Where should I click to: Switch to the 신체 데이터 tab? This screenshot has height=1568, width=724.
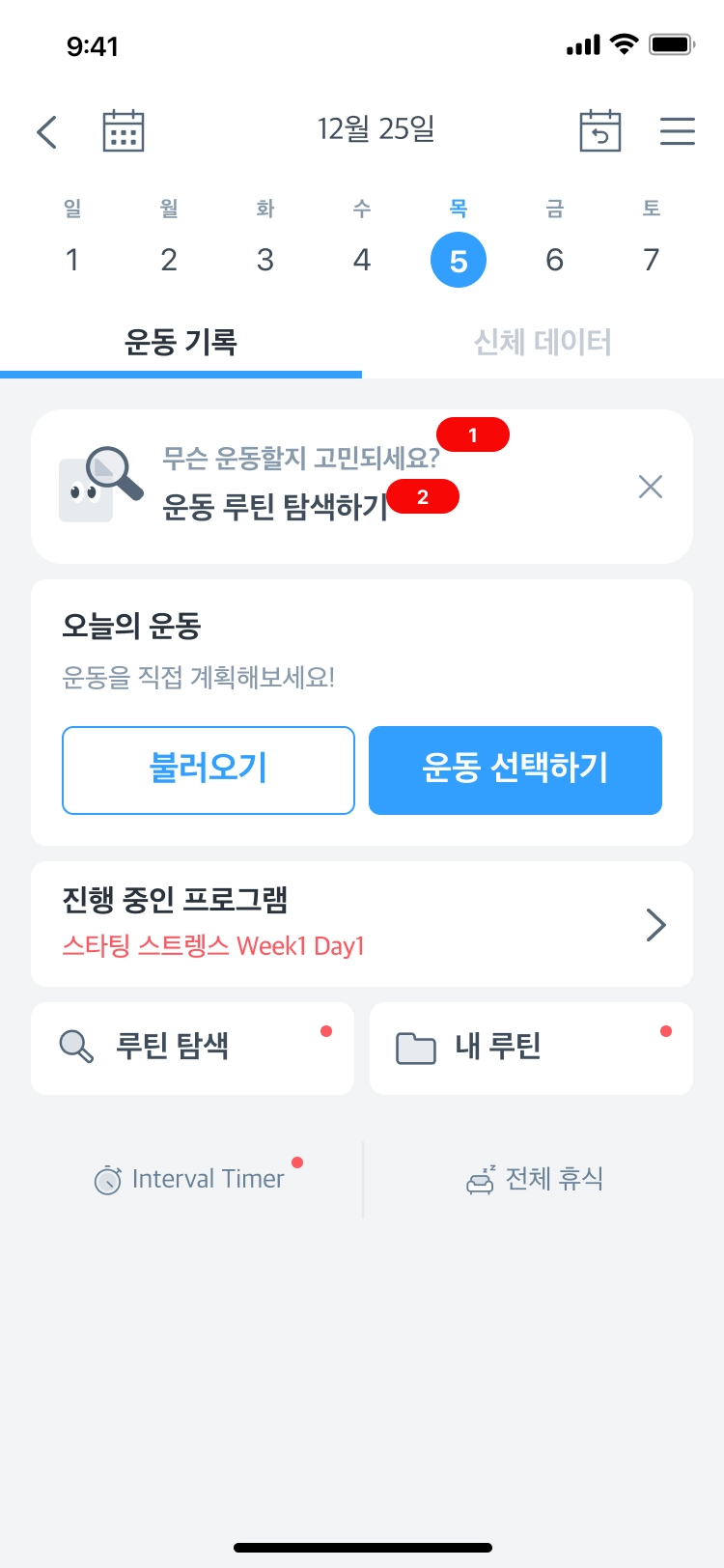point(543,342)
